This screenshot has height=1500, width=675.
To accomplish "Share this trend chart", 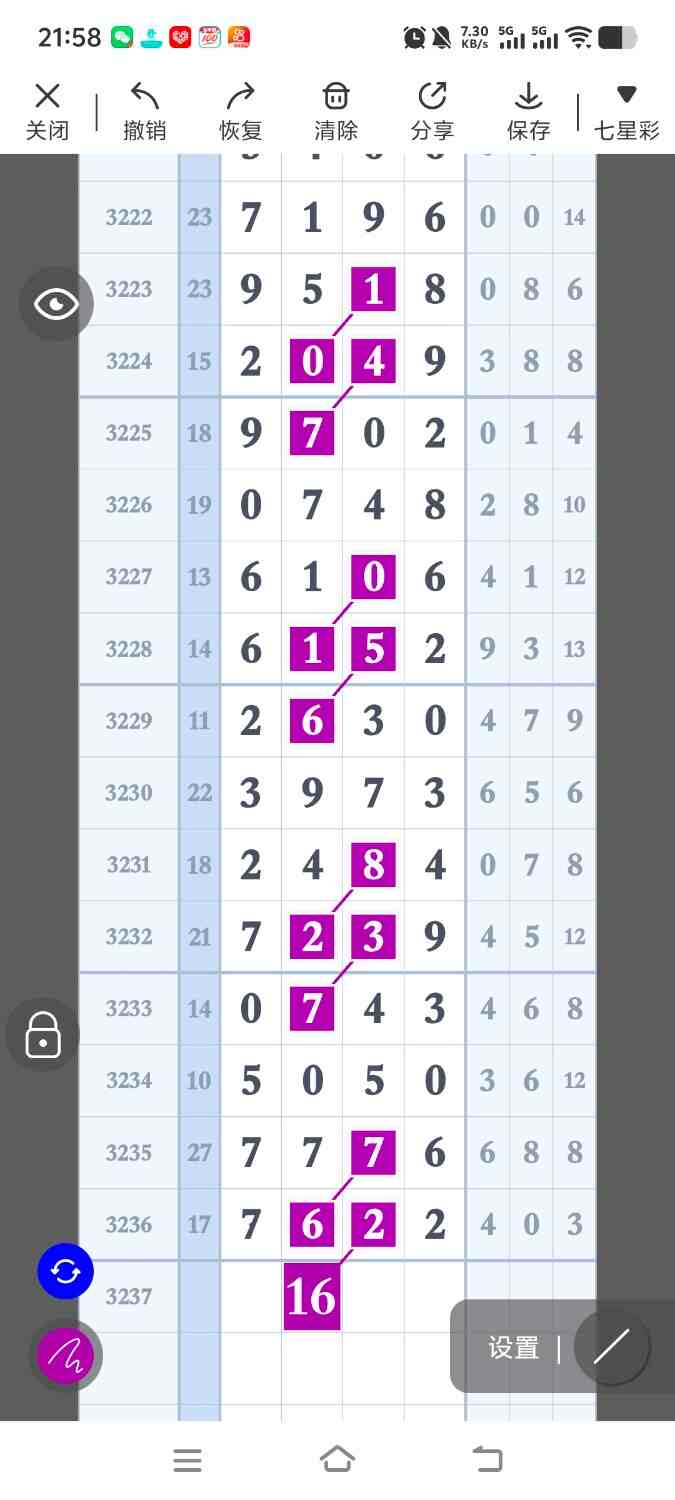I will (432, 111).
